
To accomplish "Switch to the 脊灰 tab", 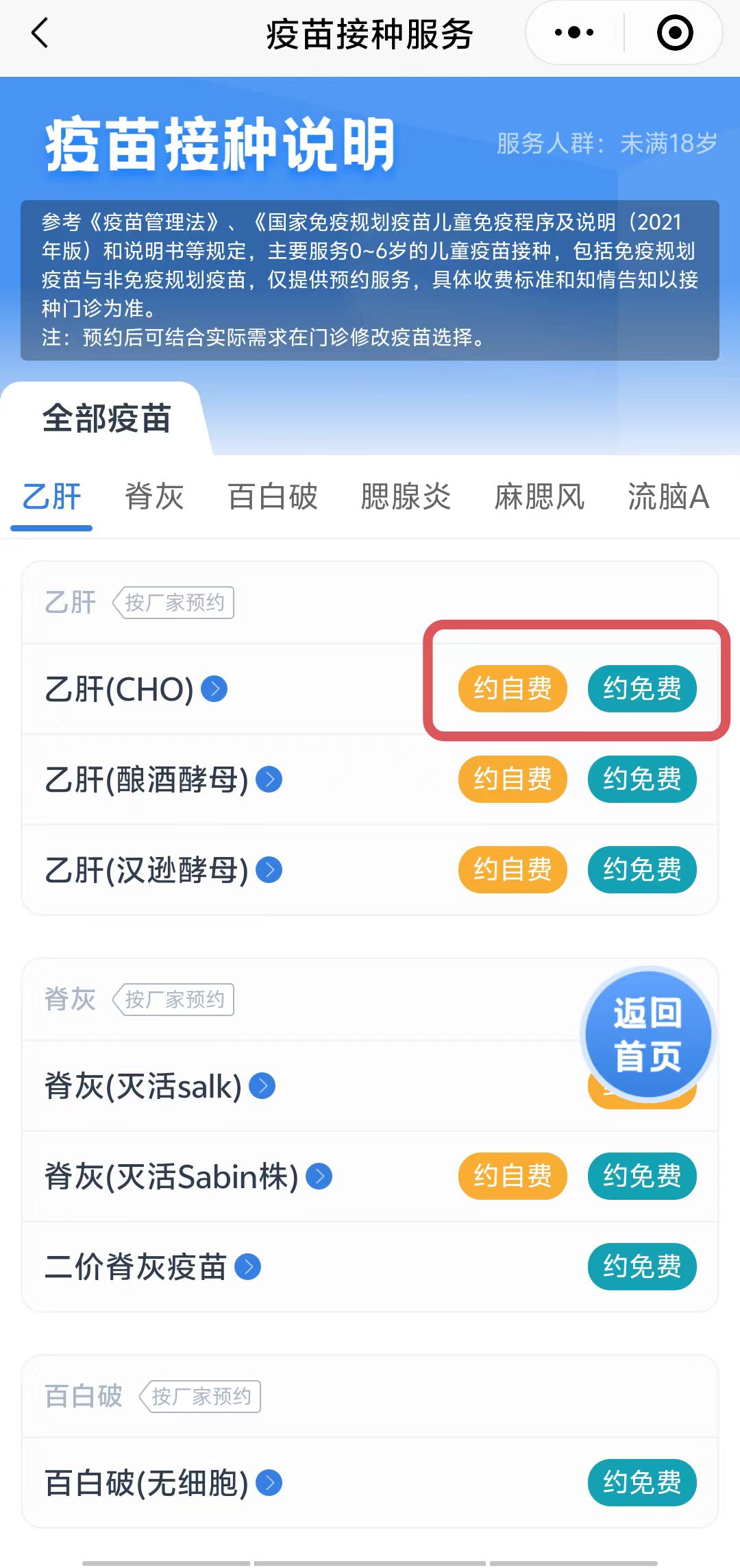I will [154, 497].
